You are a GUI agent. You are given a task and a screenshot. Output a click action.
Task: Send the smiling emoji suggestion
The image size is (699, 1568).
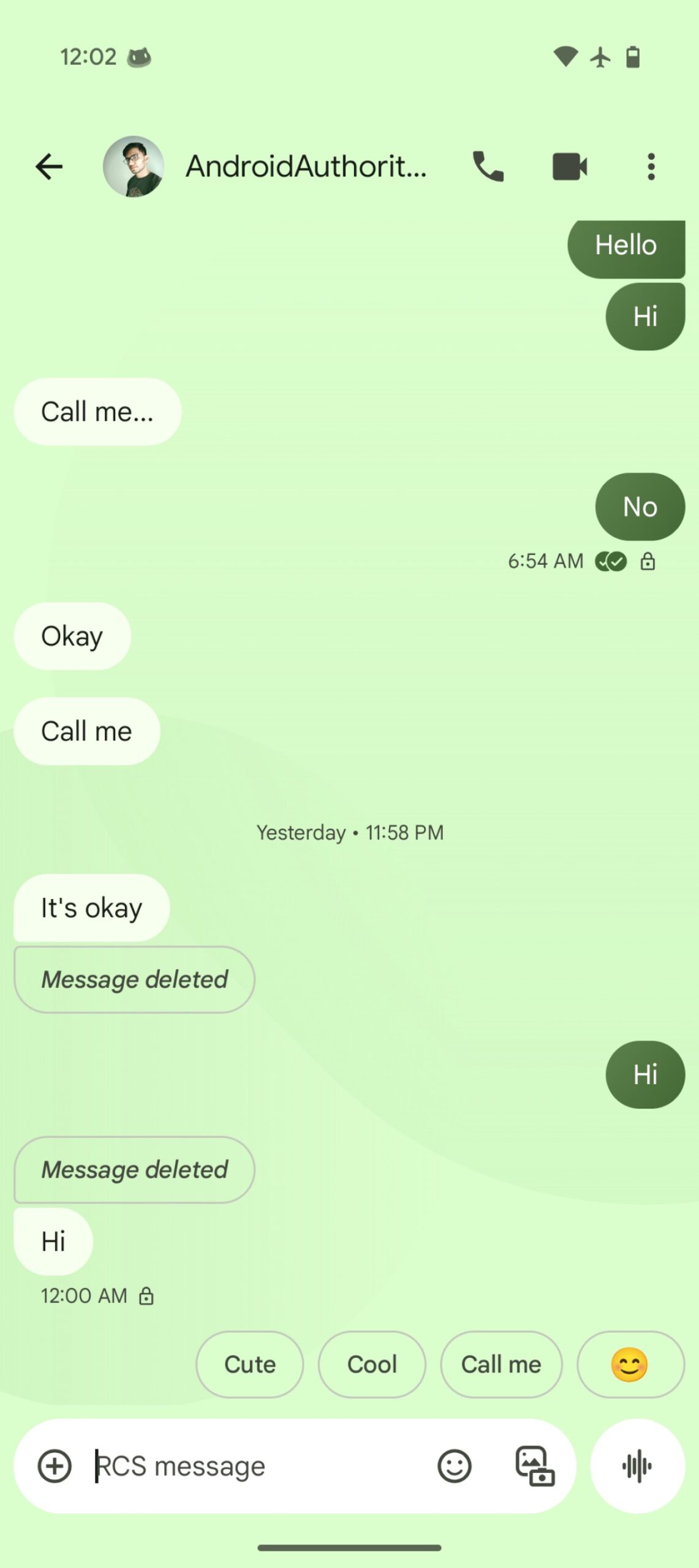[630, 1364]
